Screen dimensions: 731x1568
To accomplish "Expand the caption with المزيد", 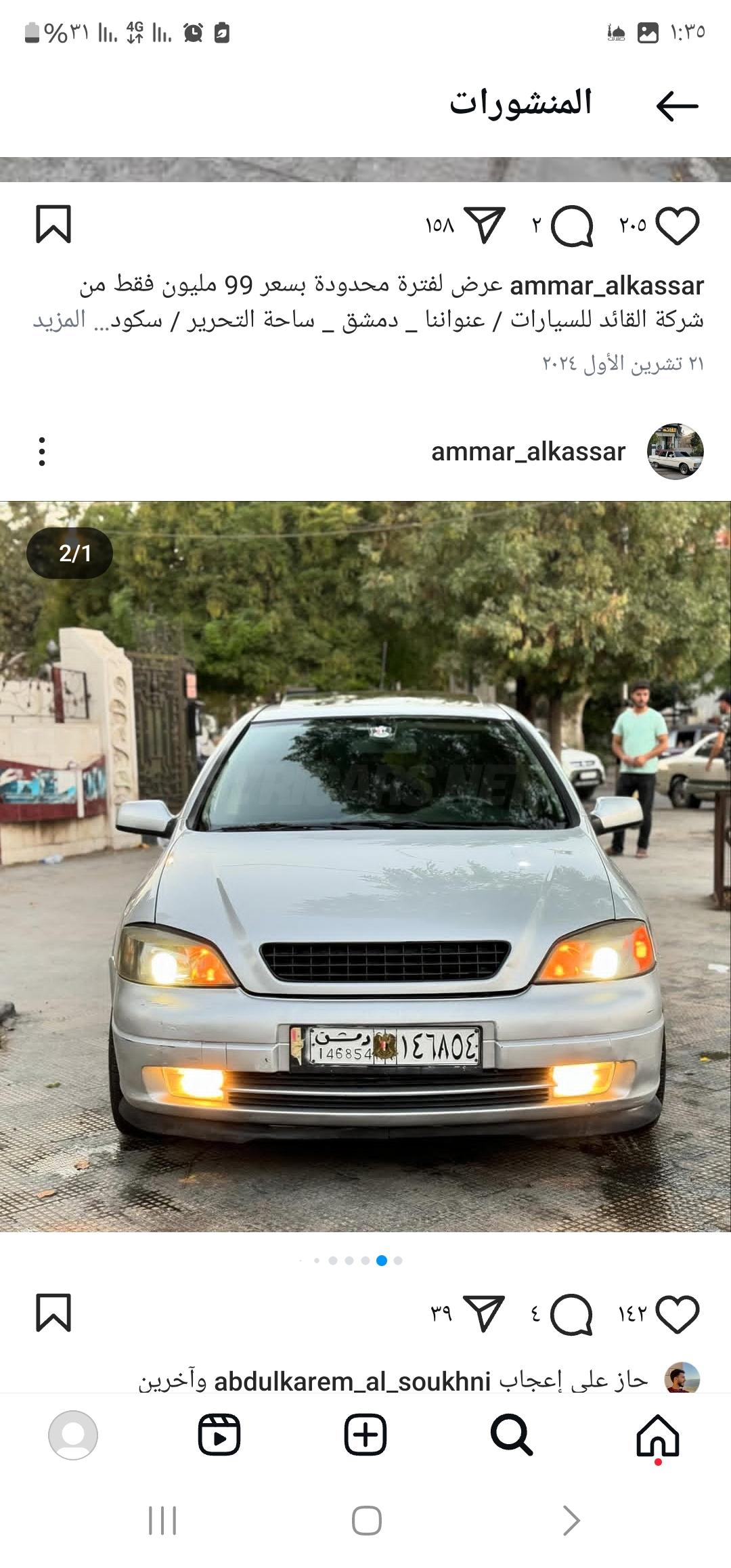I will (60, 320).
